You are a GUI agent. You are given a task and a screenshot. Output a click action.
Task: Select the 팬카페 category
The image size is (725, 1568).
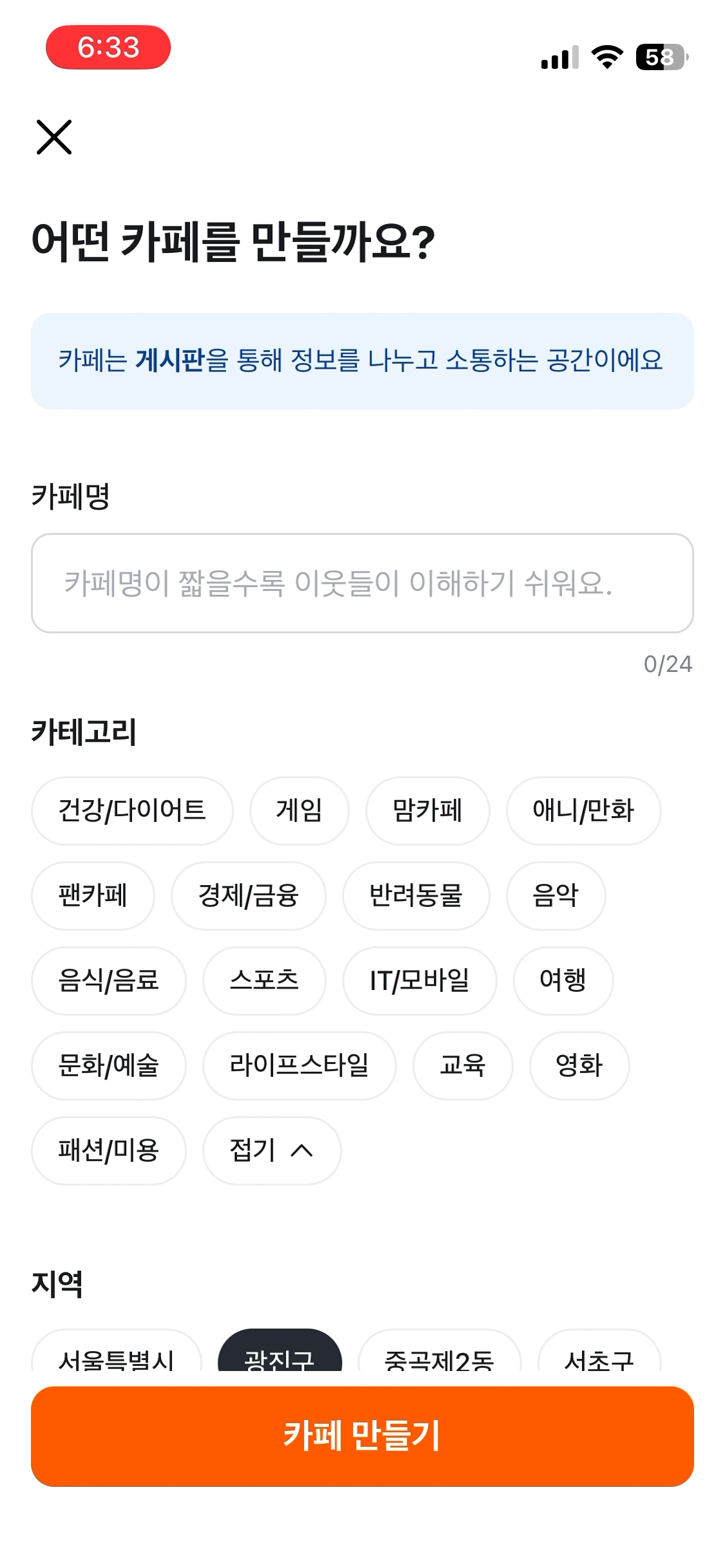pos(93,895)
